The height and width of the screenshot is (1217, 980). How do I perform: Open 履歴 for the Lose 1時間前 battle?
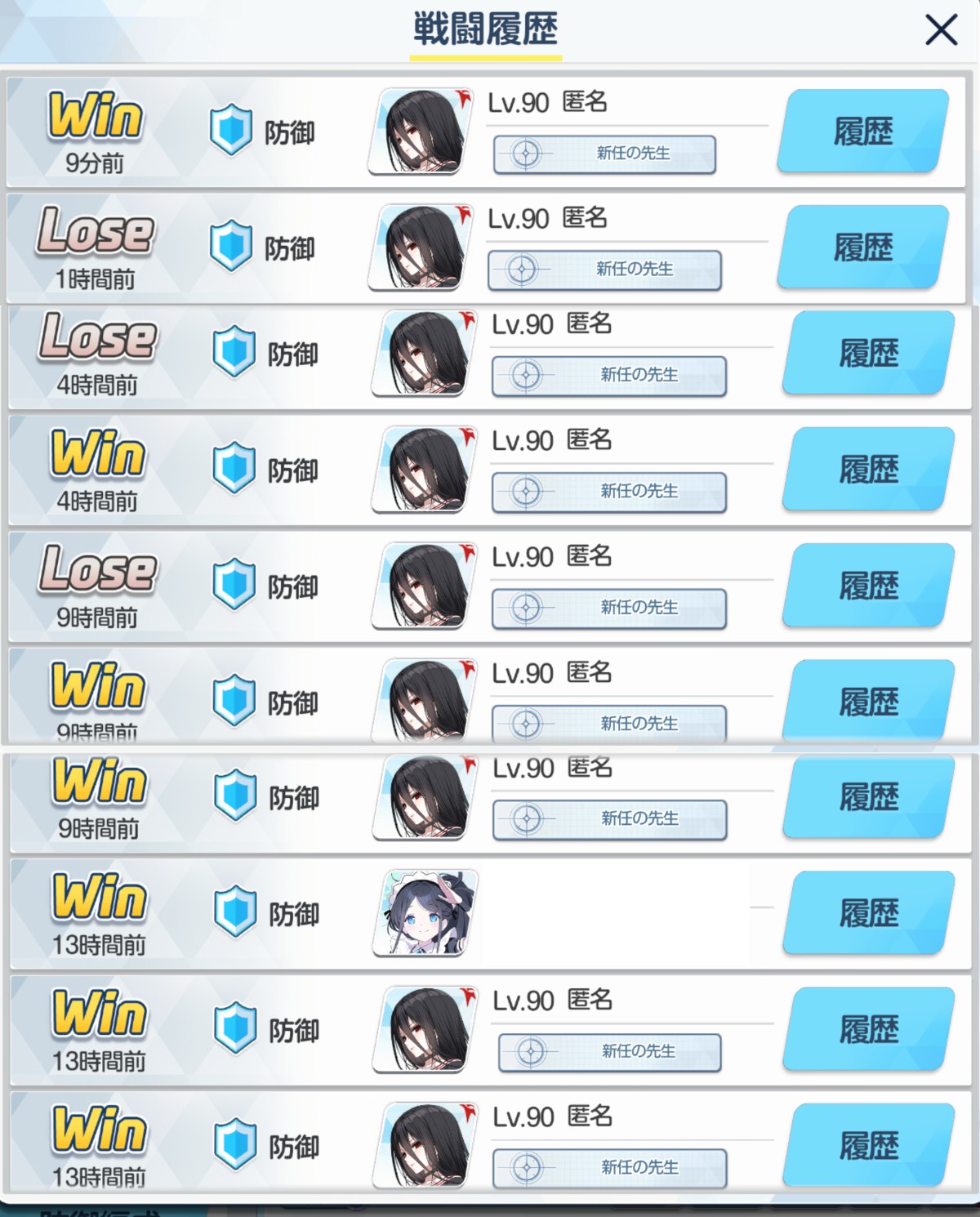(x=862, y=247)
